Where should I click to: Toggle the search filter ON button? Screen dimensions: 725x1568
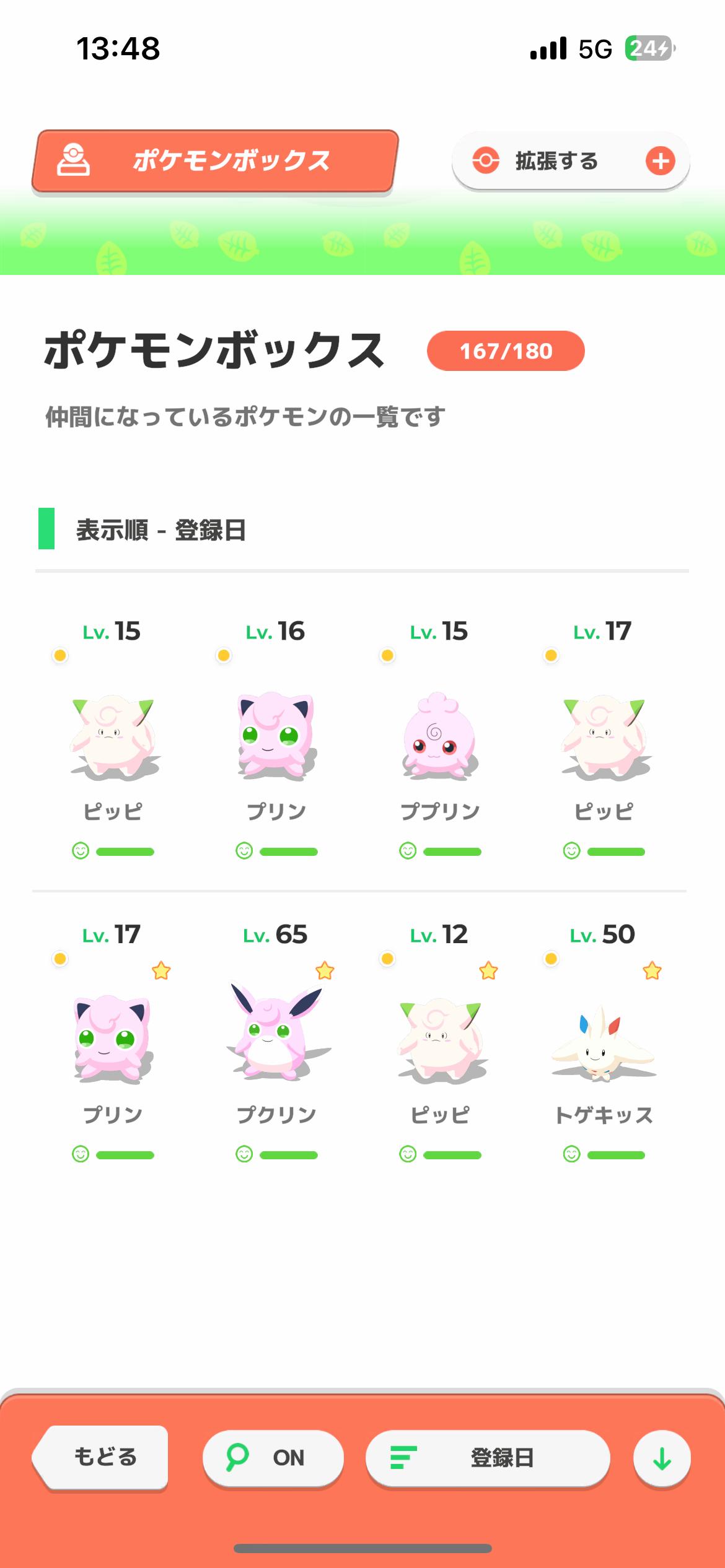(273, 1457)
